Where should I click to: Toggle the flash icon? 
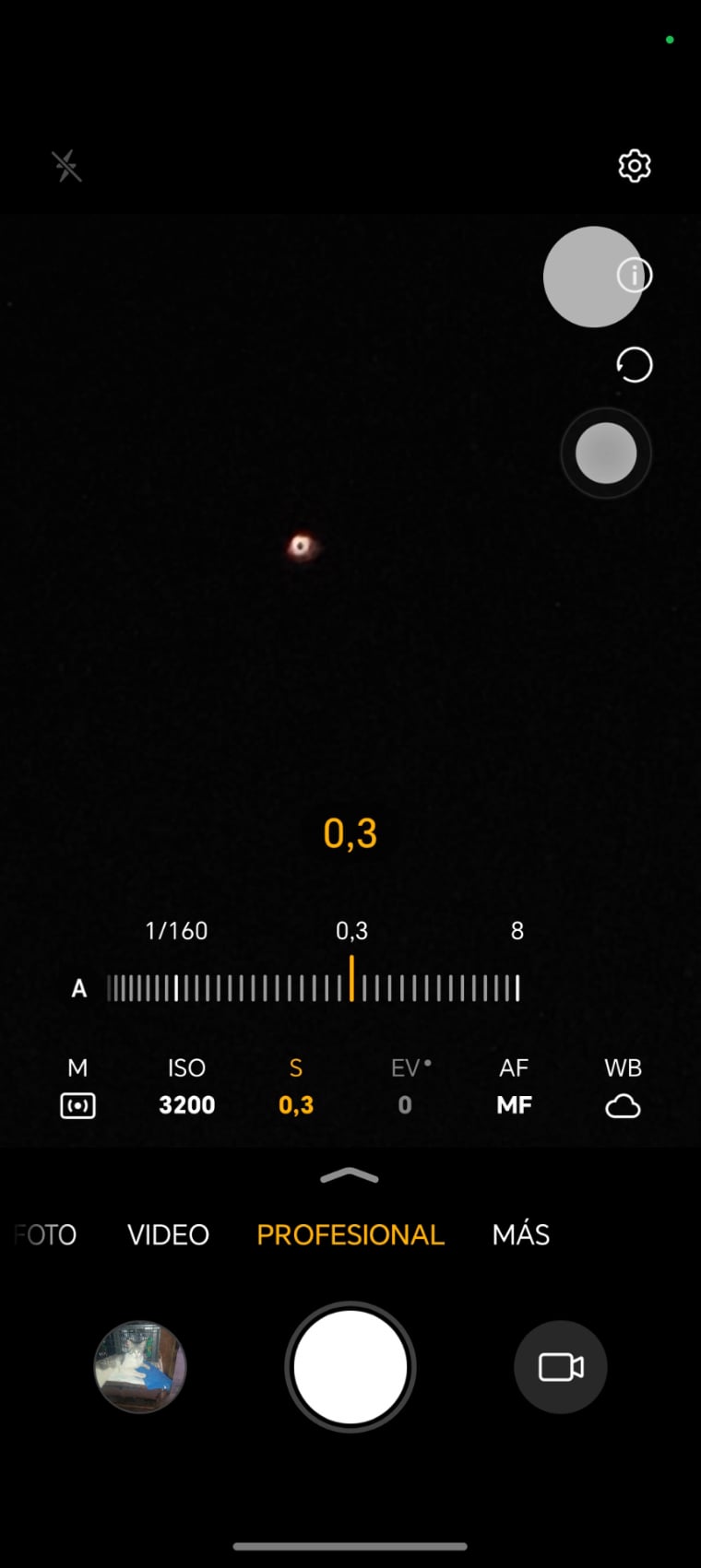[66, 166]
